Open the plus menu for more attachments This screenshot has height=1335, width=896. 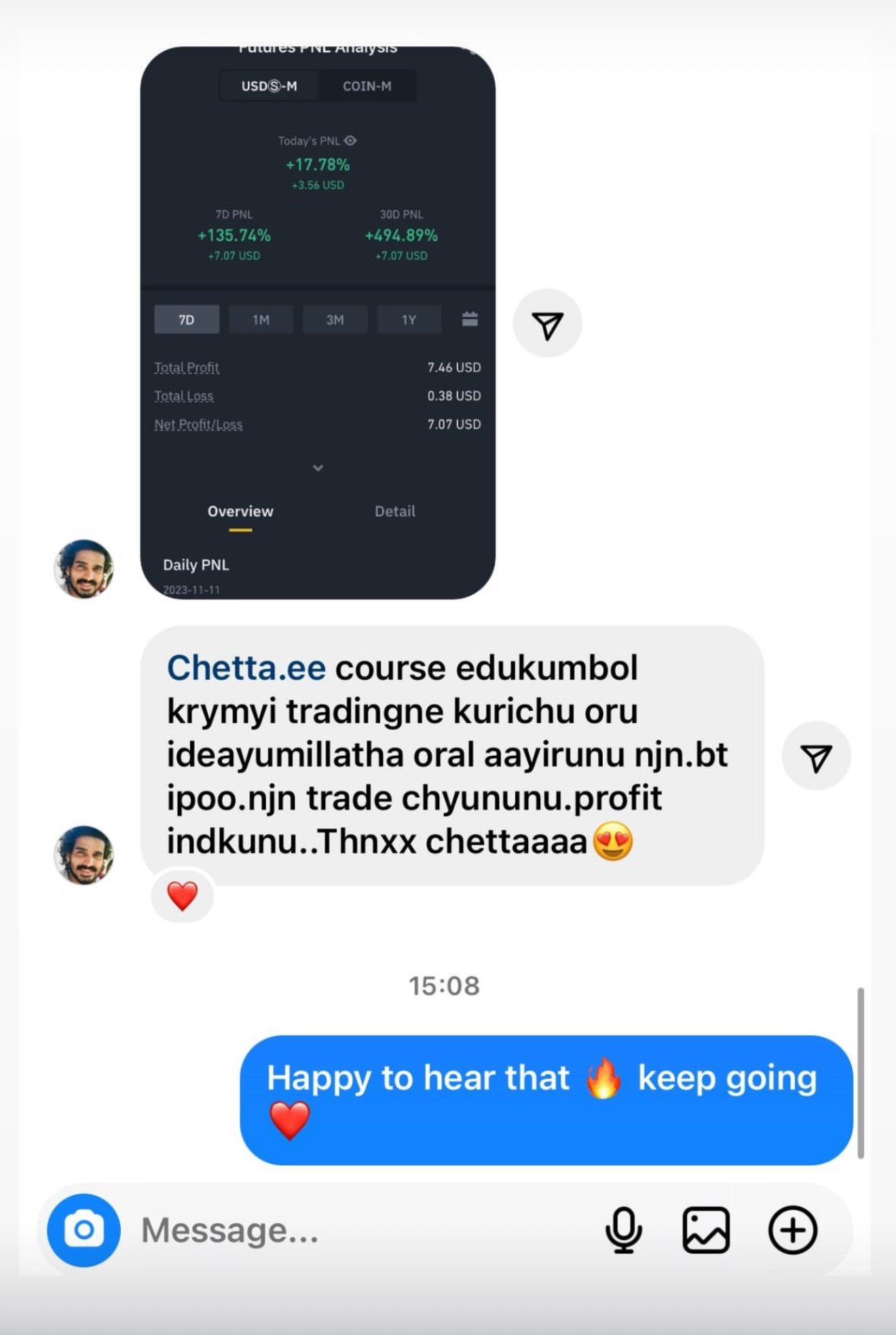click(x=792, y=1230)
